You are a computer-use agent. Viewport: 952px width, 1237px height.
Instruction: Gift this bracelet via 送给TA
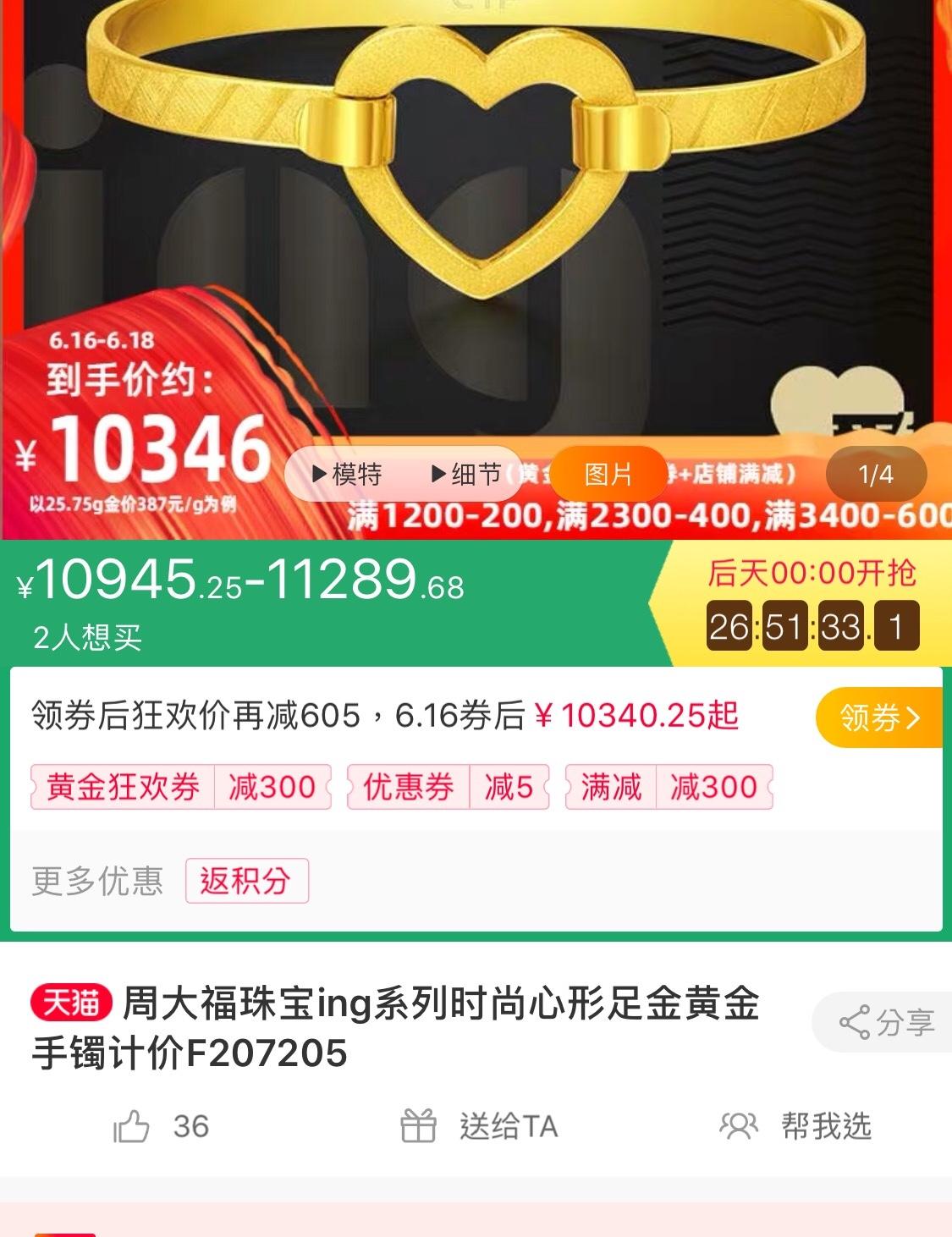pos(479,1127)
